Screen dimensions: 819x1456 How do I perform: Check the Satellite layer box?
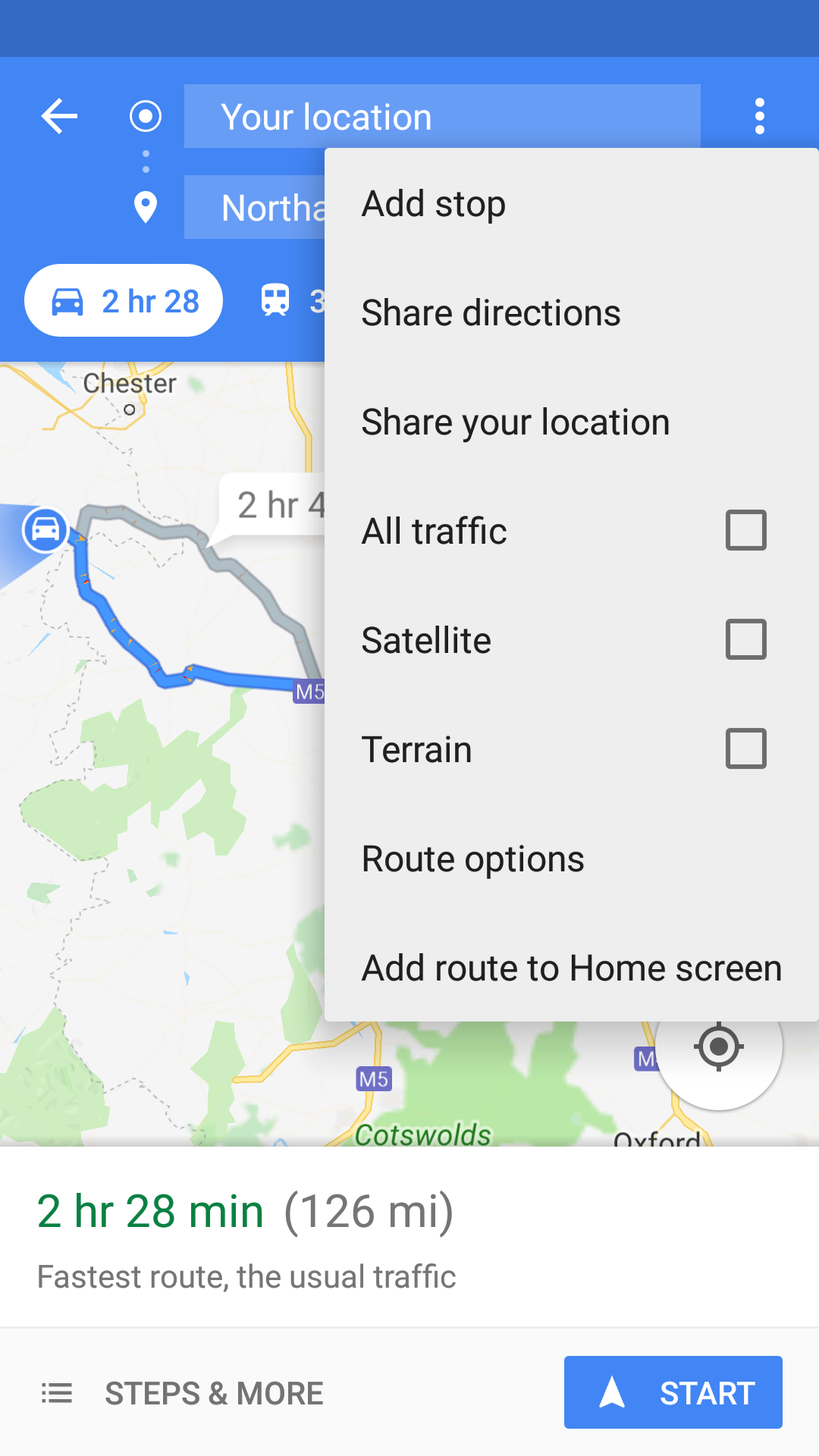point(745,639)
